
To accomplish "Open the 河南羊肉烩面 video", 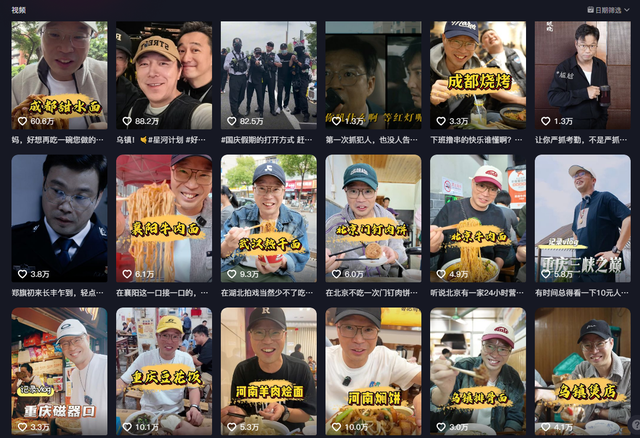I will [x=268, y=370].
